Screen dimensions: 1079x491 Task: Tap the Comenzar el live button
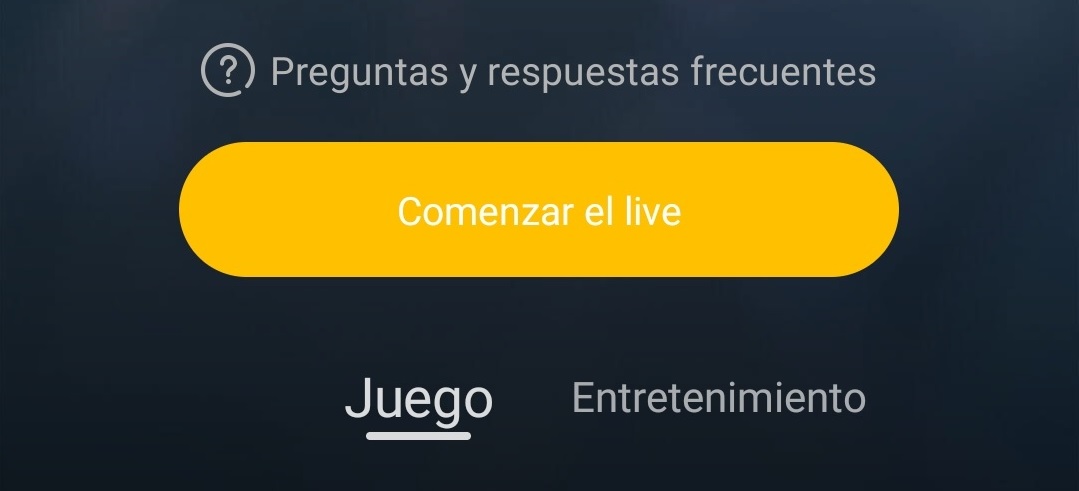point(539,210)
